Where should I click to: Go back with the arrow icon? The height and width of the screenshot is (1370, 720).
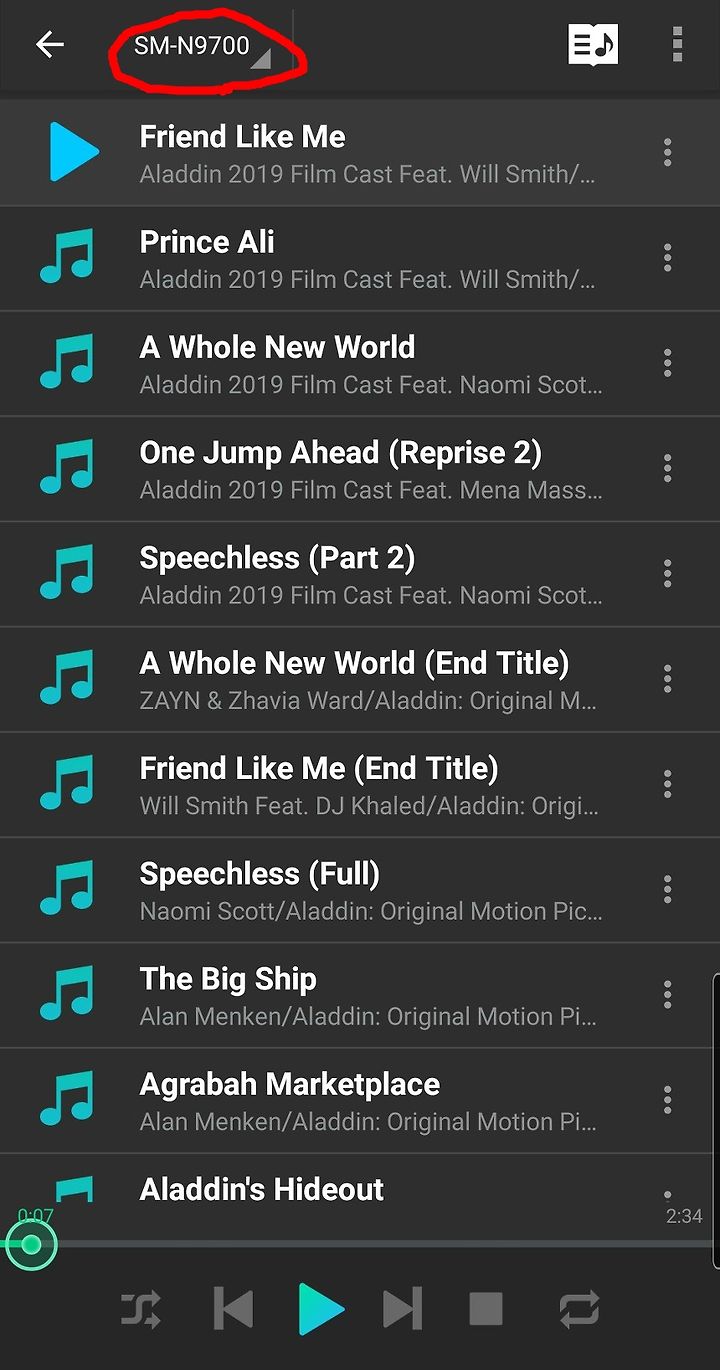(x=49, y=45)
